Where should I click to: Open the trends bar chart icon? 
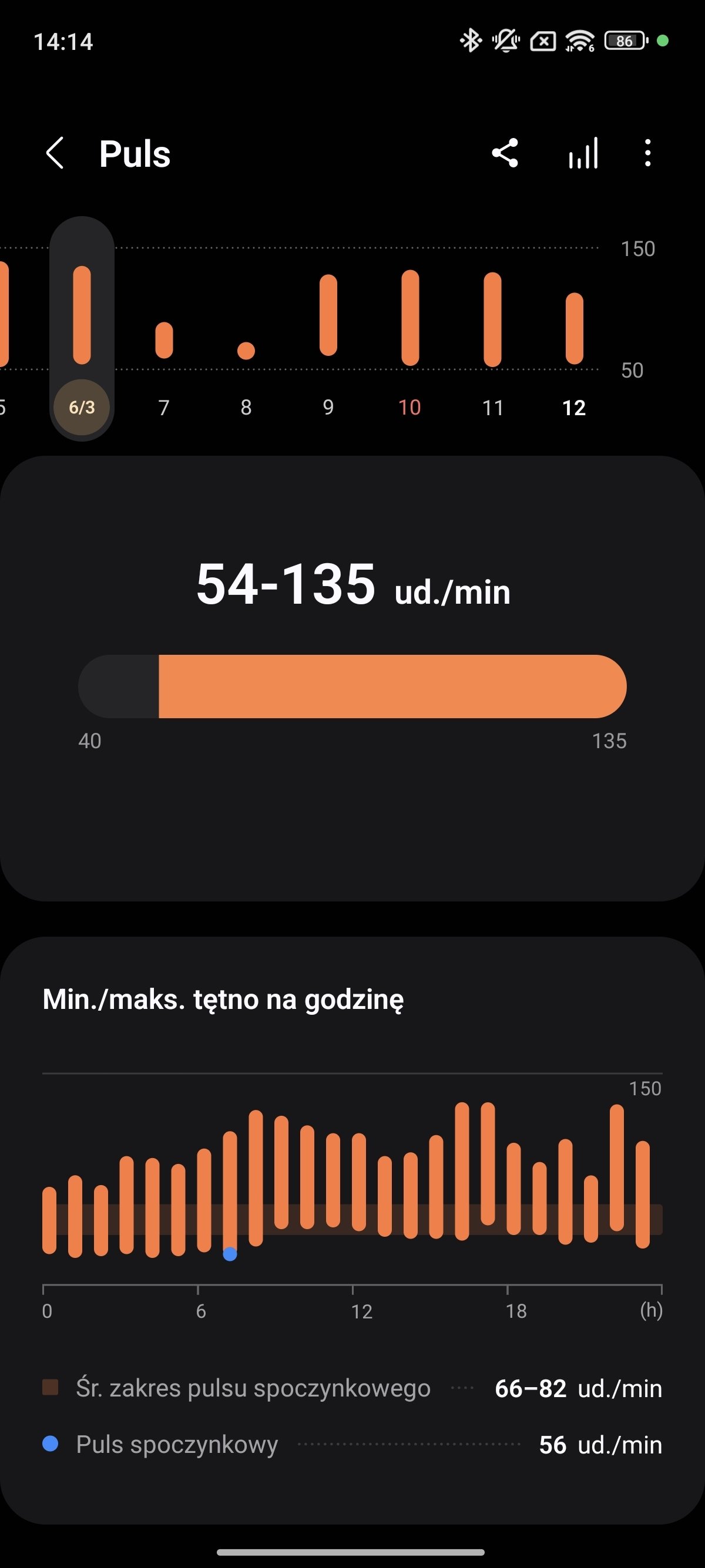[583, 153]
